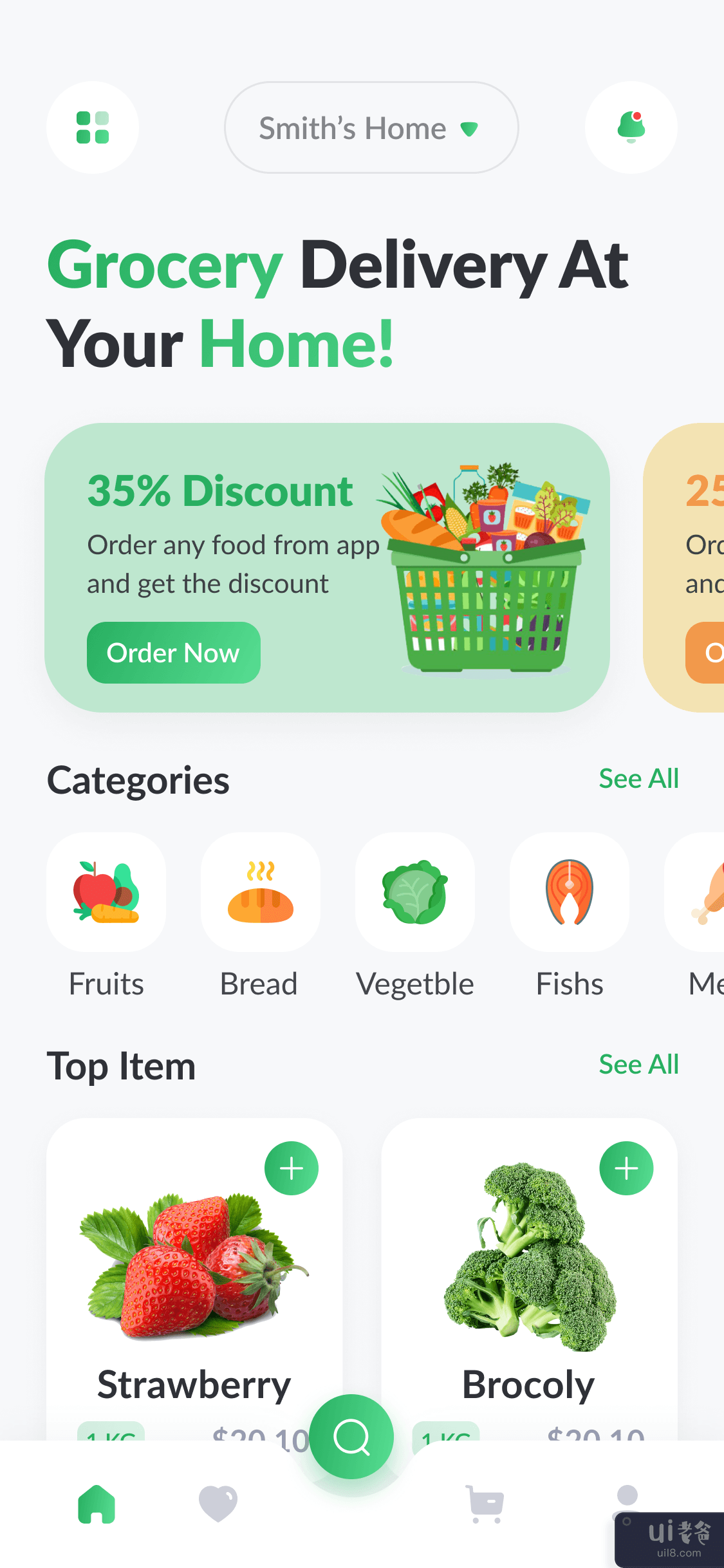Open the grid menu icon

pos(93,127)
